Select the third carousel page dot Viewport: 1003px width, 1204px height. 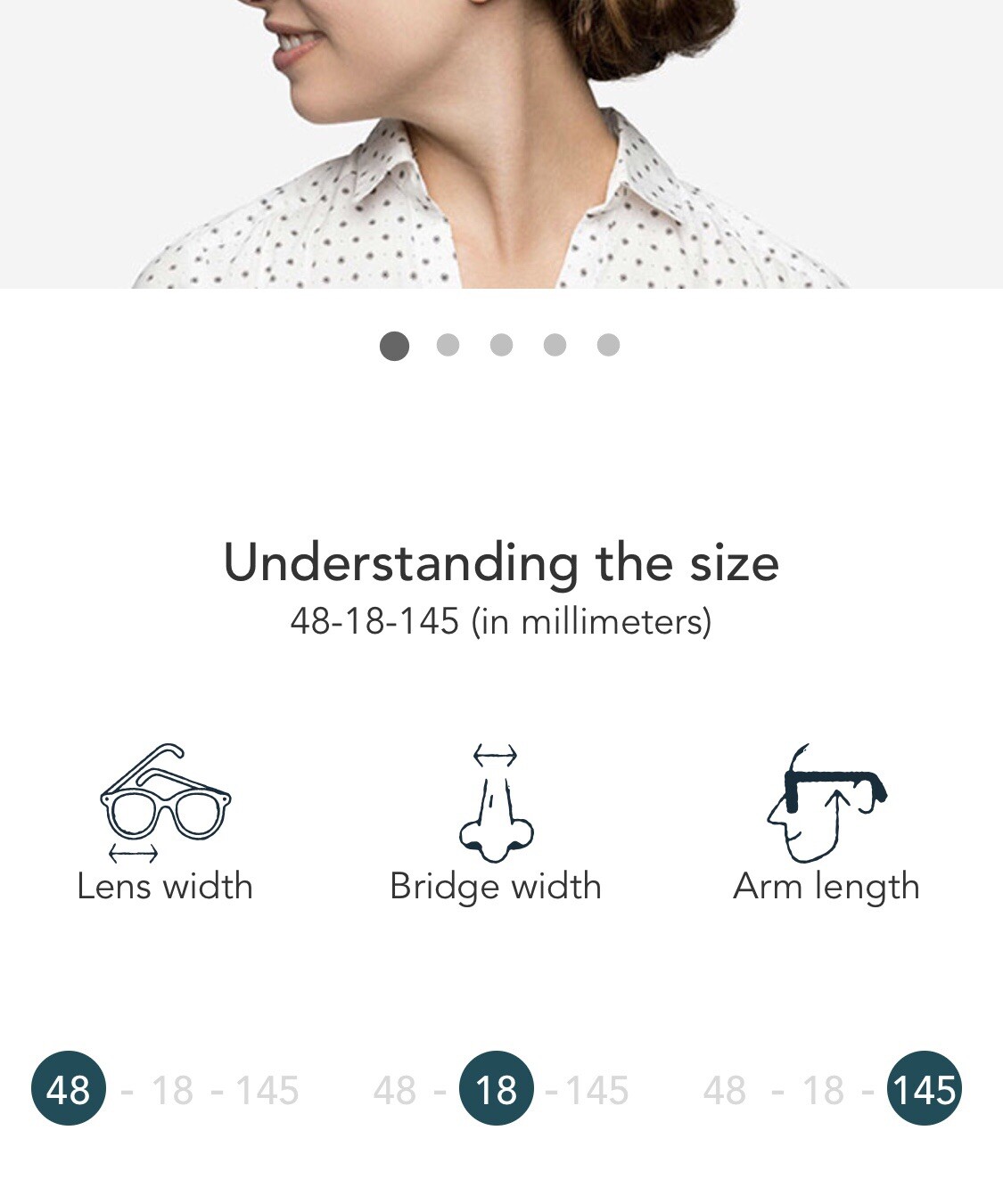tap(501, 345)
